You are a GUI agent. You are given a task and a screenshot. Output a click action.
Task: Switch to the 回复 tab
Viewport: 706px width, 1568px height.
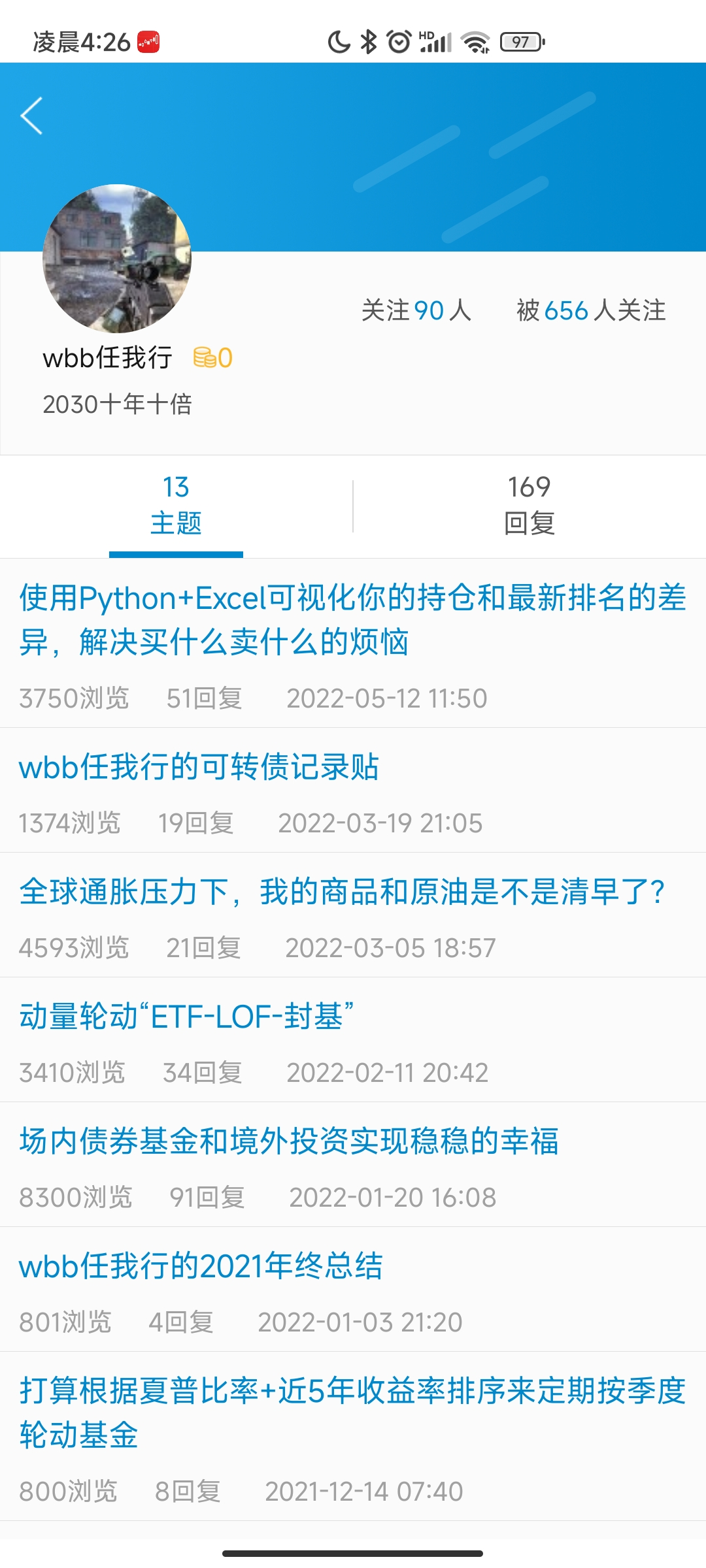(x=529, y=505)
